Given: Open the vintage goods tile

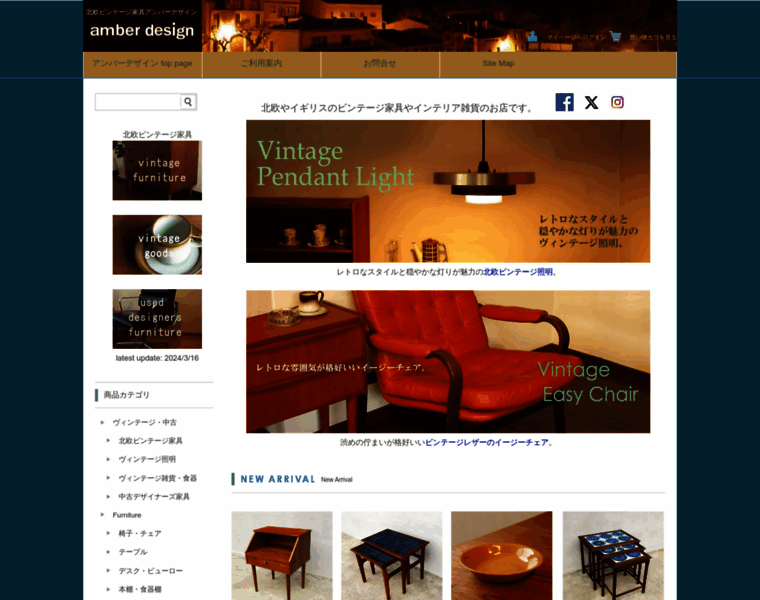Looking at the screenshot, I should (157, 244).
